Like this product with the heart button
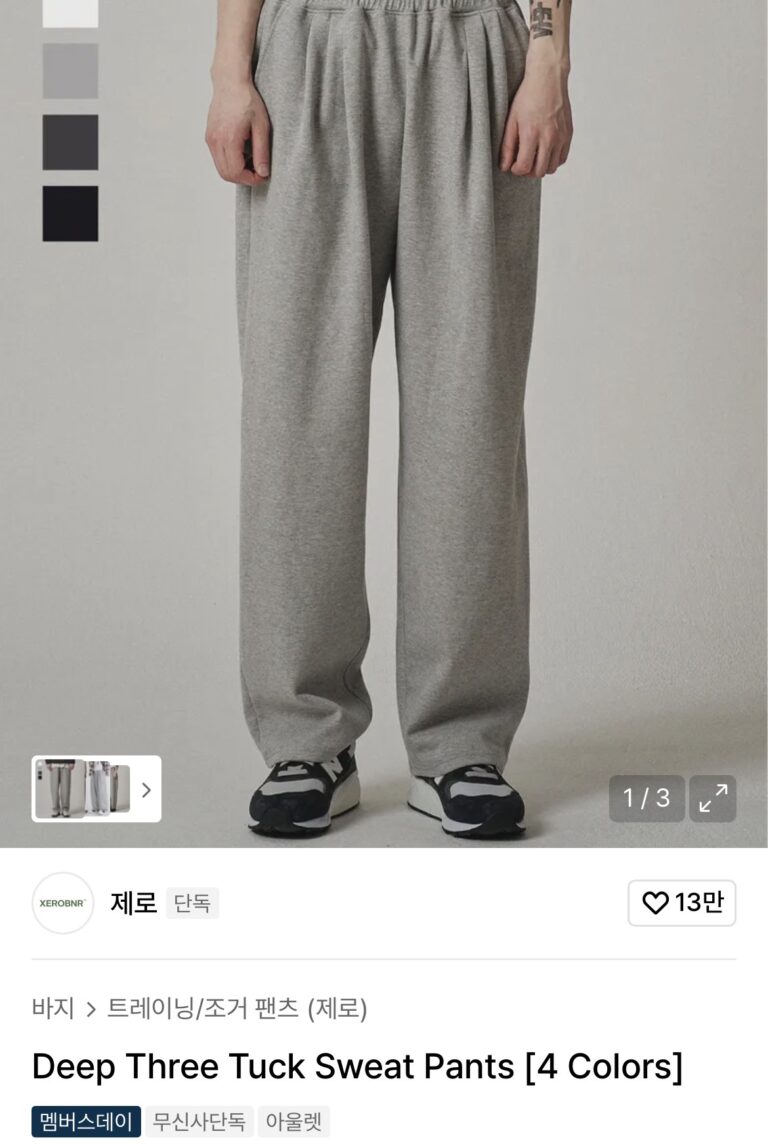Screen dimensions: 768x1144 pyautogui.click(x=681, y=903)
